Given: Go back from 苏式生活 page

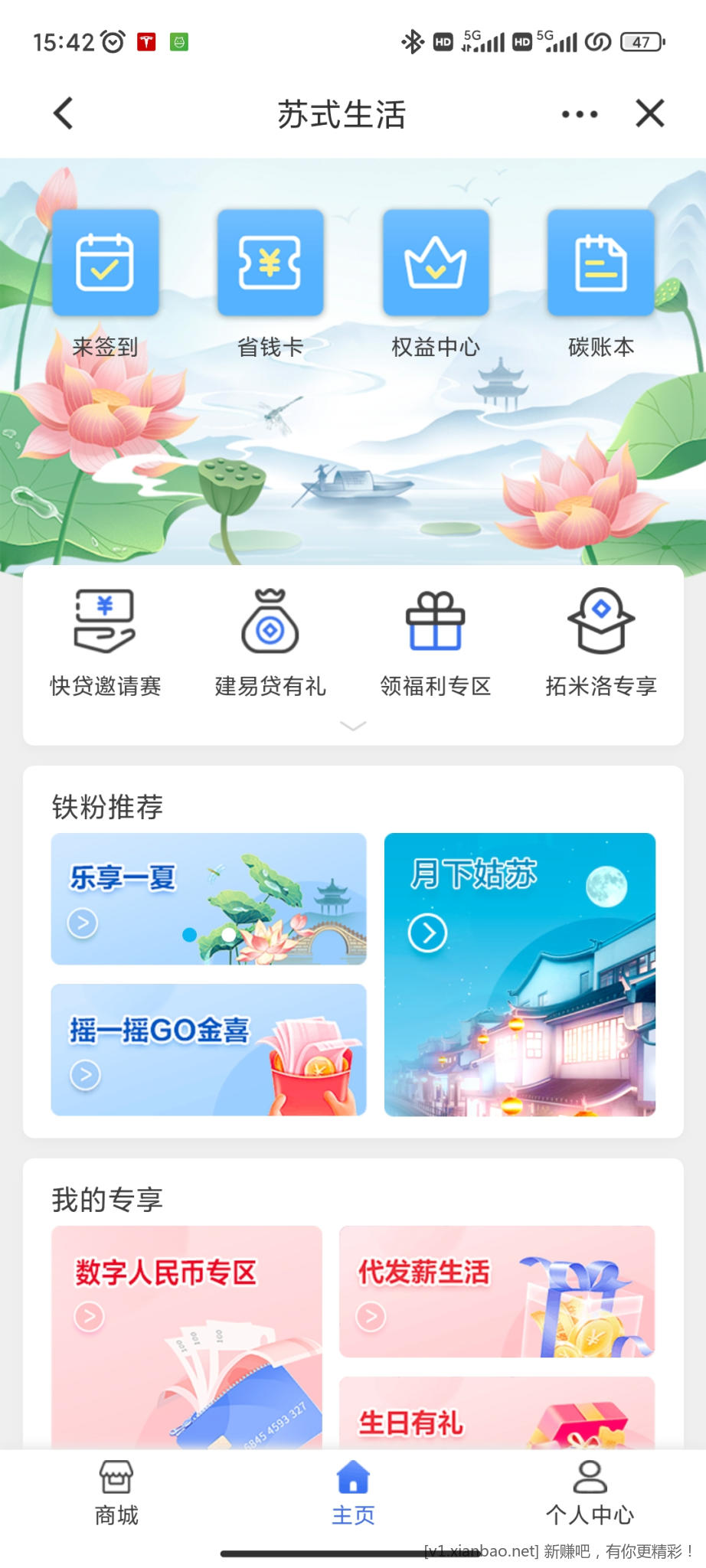Looking at the screenshot, I should click(x=64, y=114).
